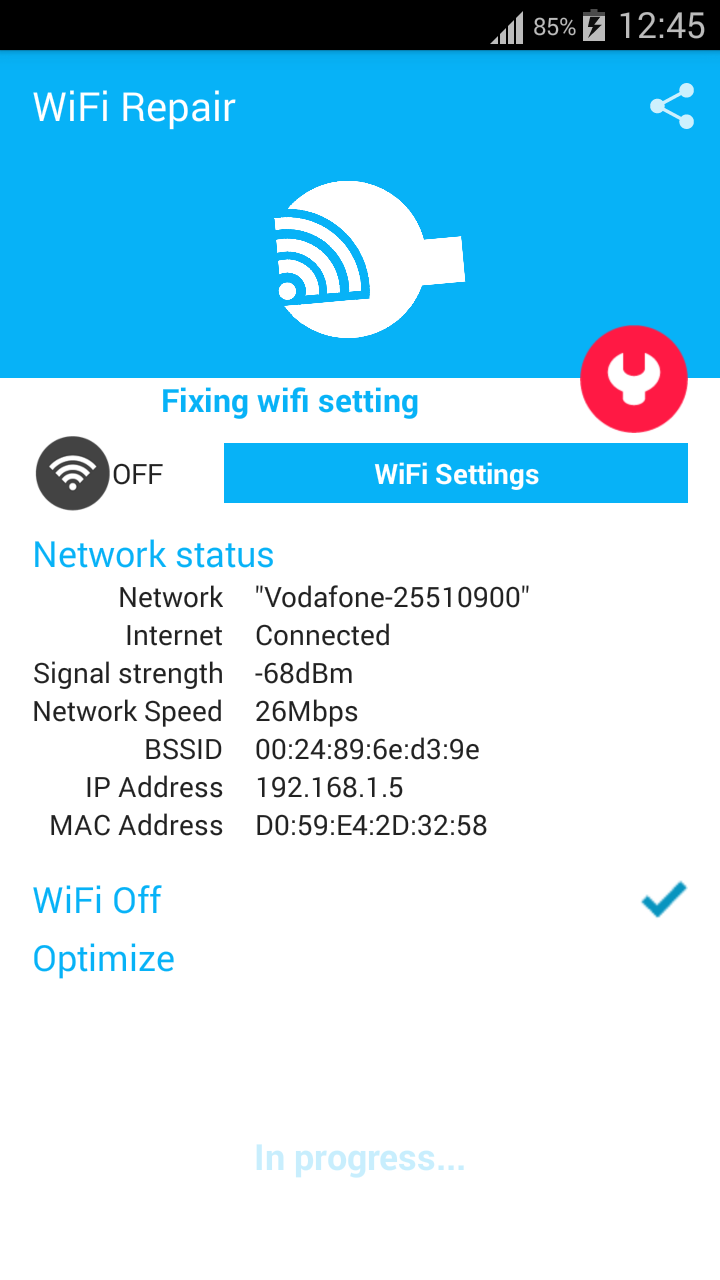Toggle the WiFi OFF icon
Image resolution: width=720 pixels, height=1280 pixels.
72,473
